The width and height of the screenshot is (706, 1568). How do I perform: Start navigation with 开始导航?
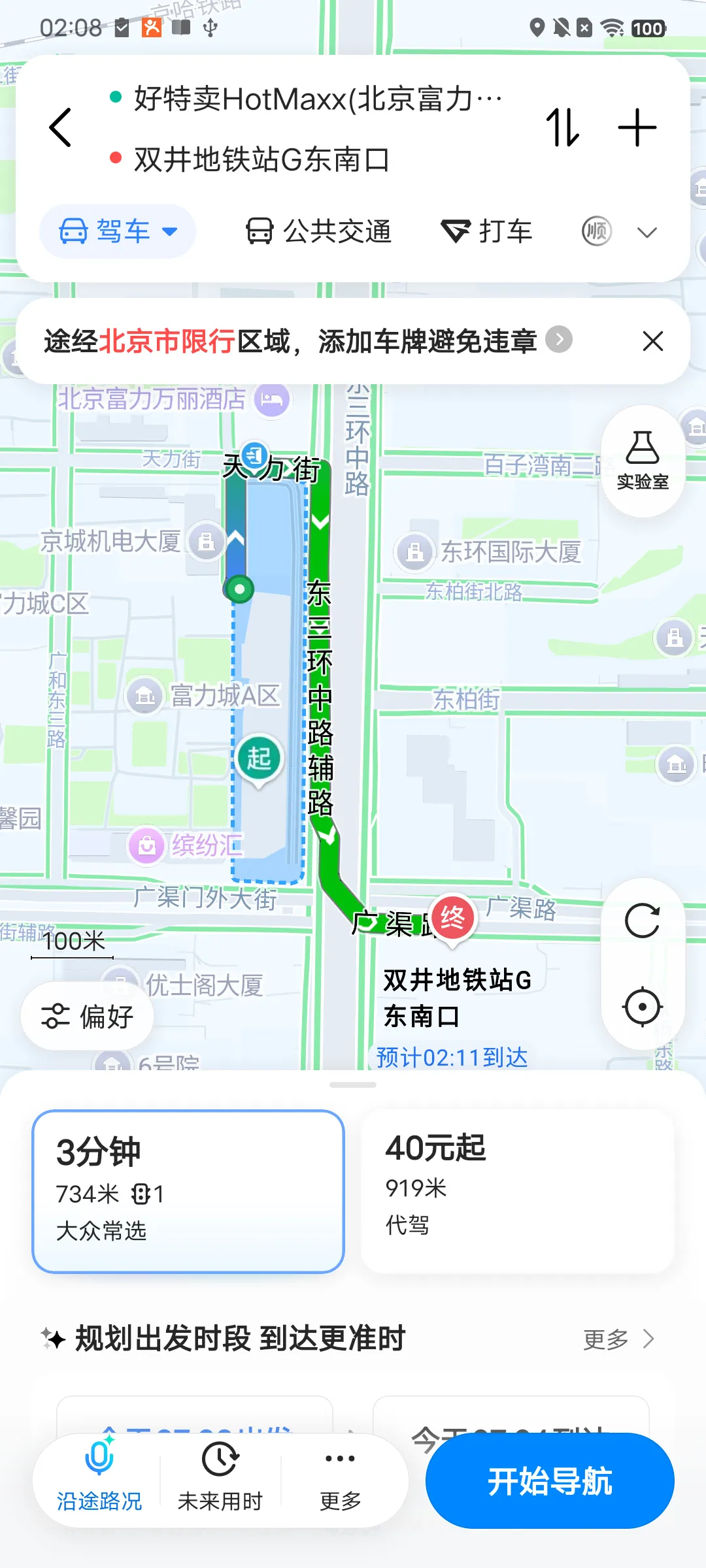(550, 1480)
